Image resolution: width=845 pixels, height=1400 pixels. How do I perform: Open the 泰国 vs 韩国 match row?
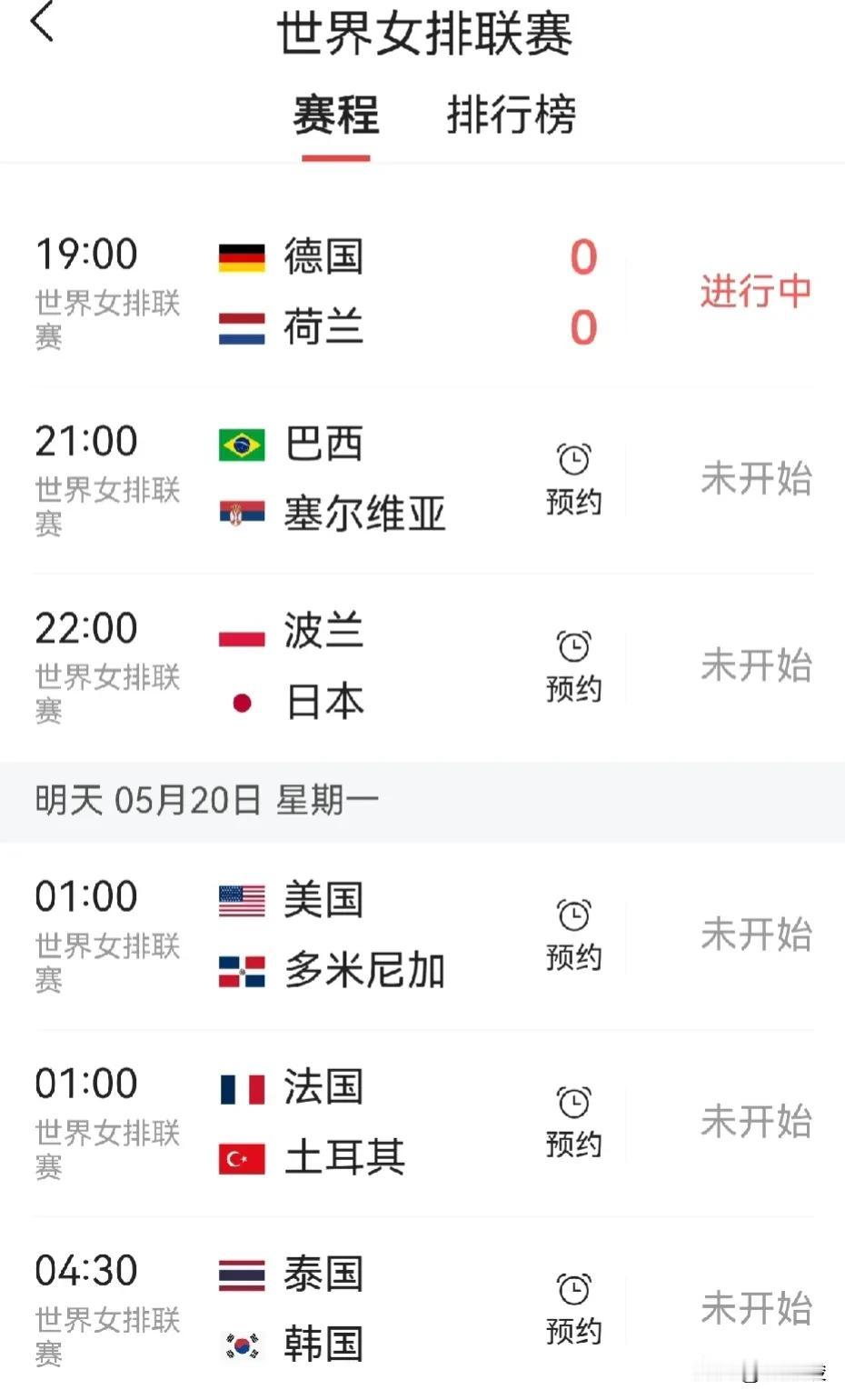(422, 1309)
